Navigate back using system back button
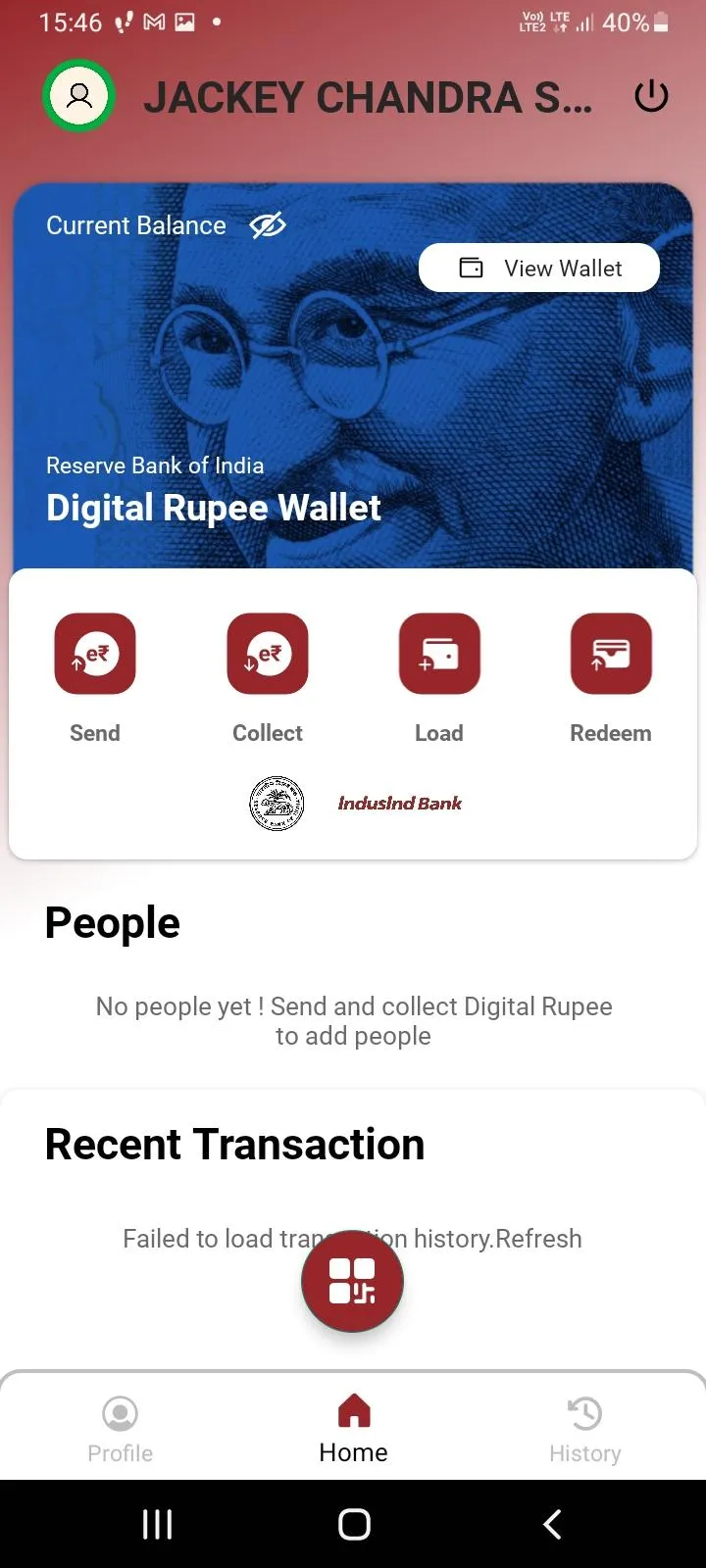The height and width of the screenshot is (1568, 706). (552, 1524)
